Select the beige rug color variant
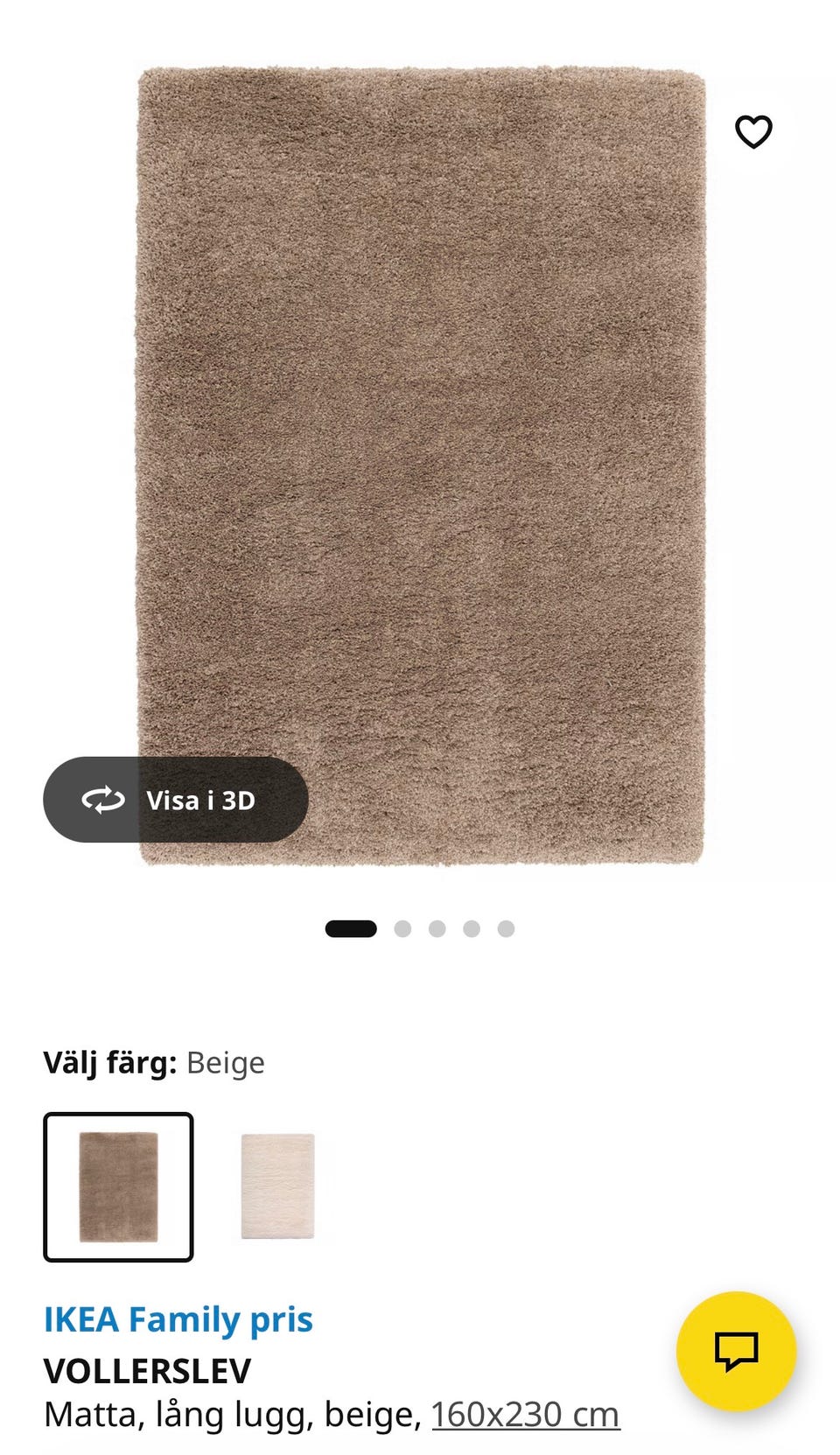 118,1185
